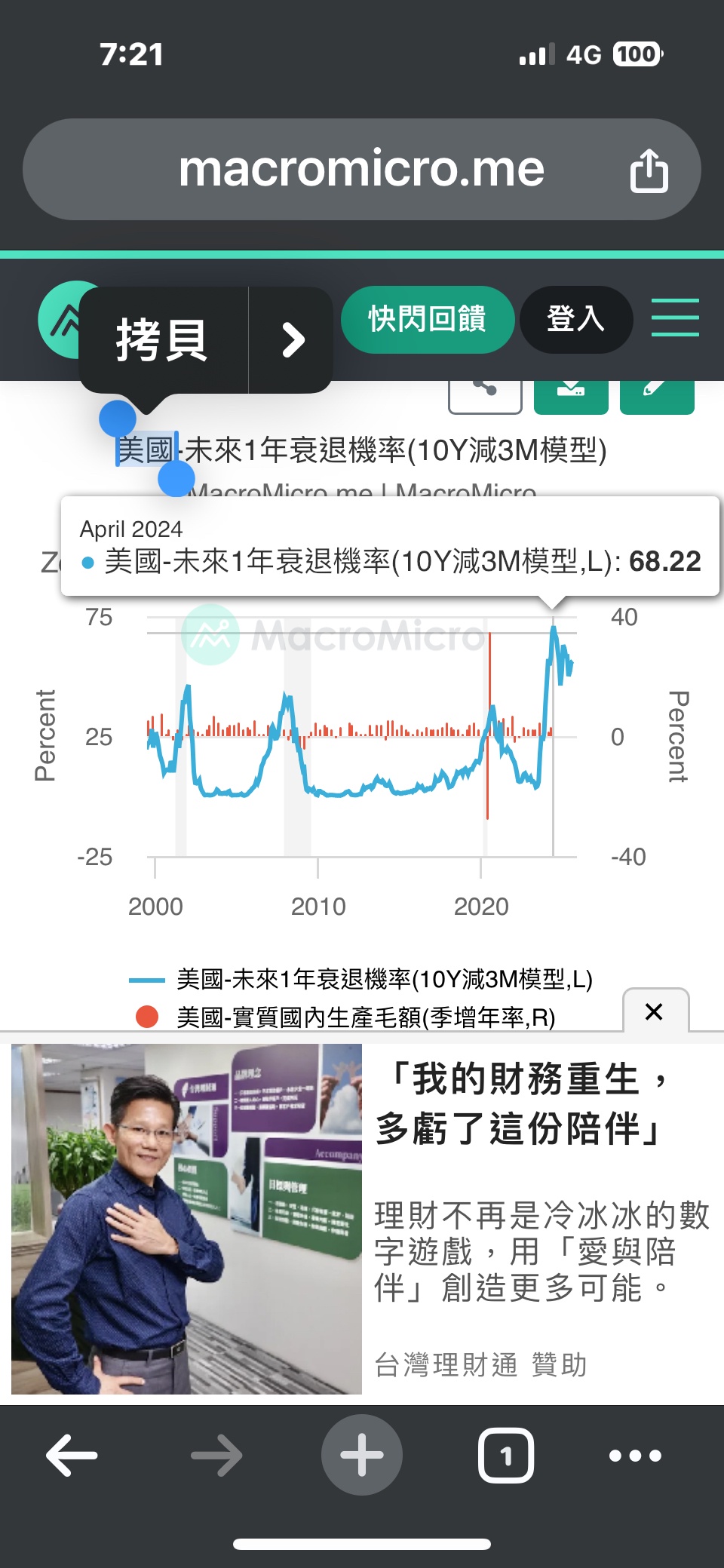Go back to the previous page
Image resolution: width=724 pixels, height=1568 pixels.
(72, 1455)
